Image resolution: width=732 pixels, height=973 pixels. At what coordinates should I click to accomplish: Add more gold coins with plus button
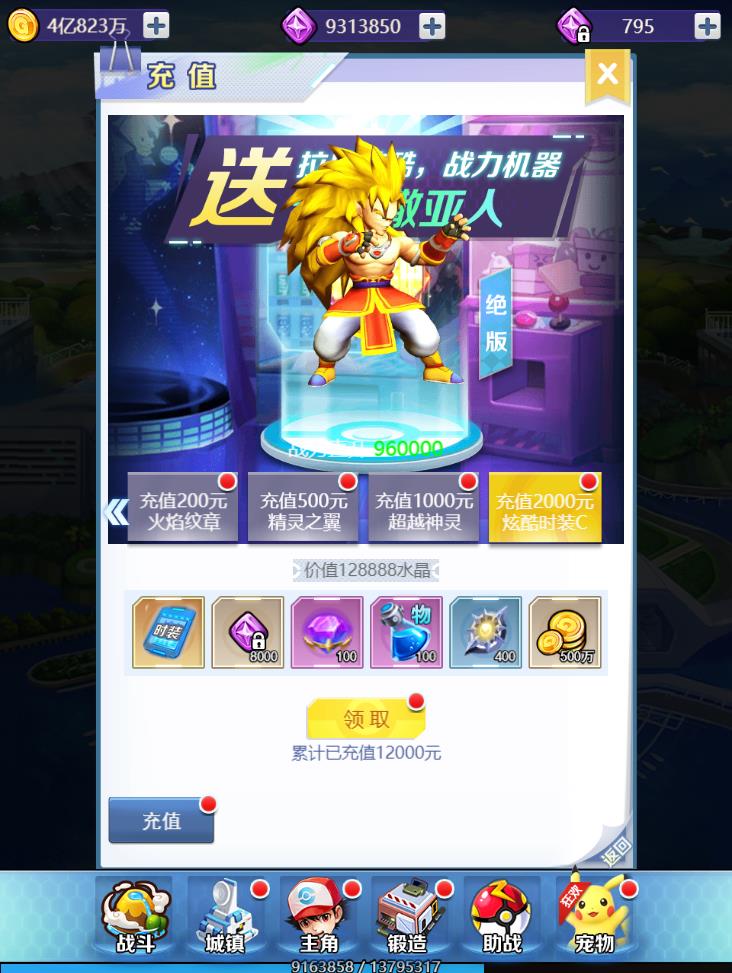156,26
